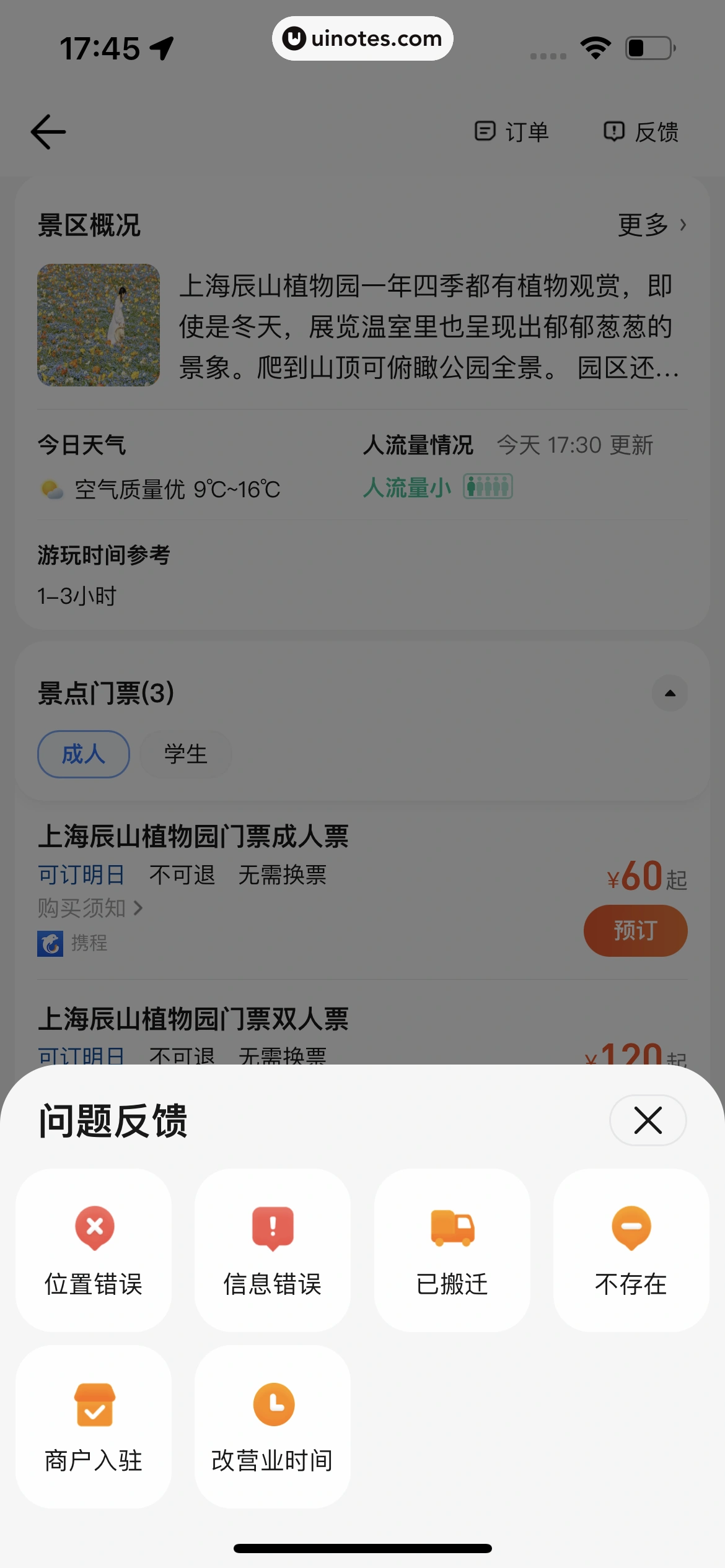Expand 购买须知 purchase notes
Image resolution: width=725 pixels, height=1568 pixels.
90,908
